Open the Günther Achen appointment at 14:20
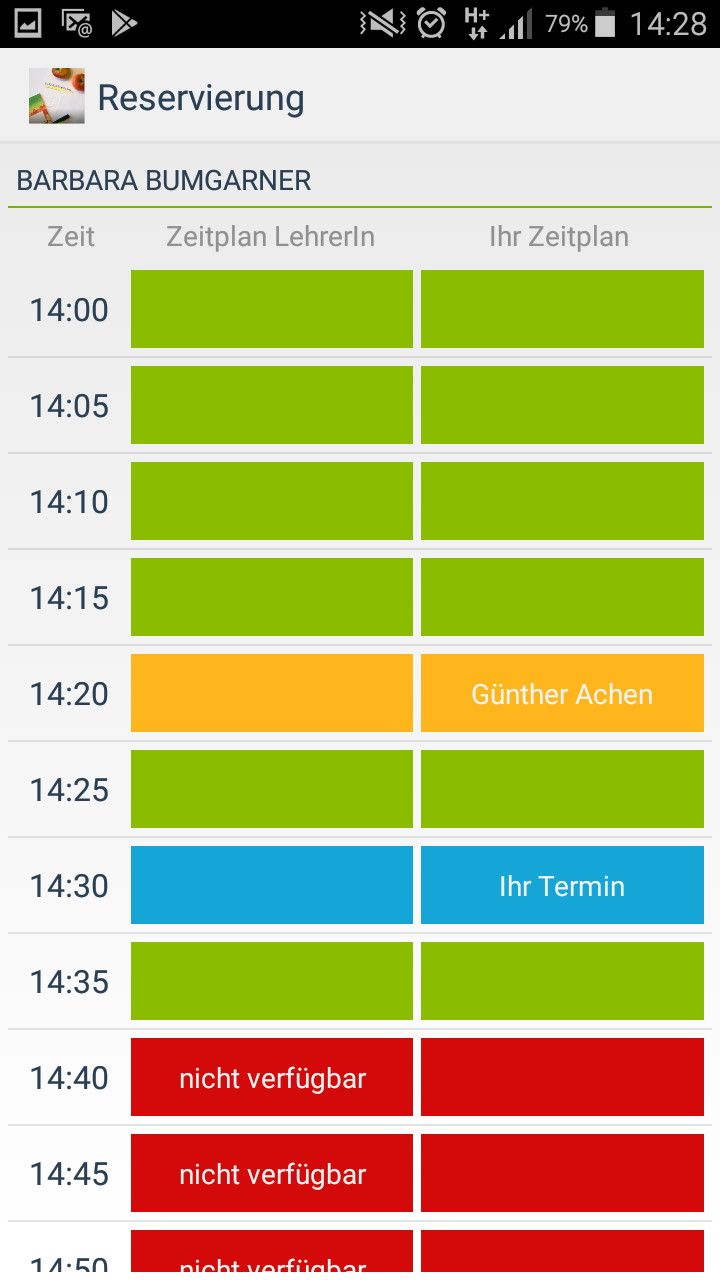Viewport: 720px width, 1280px height. [x=562, y=693]
